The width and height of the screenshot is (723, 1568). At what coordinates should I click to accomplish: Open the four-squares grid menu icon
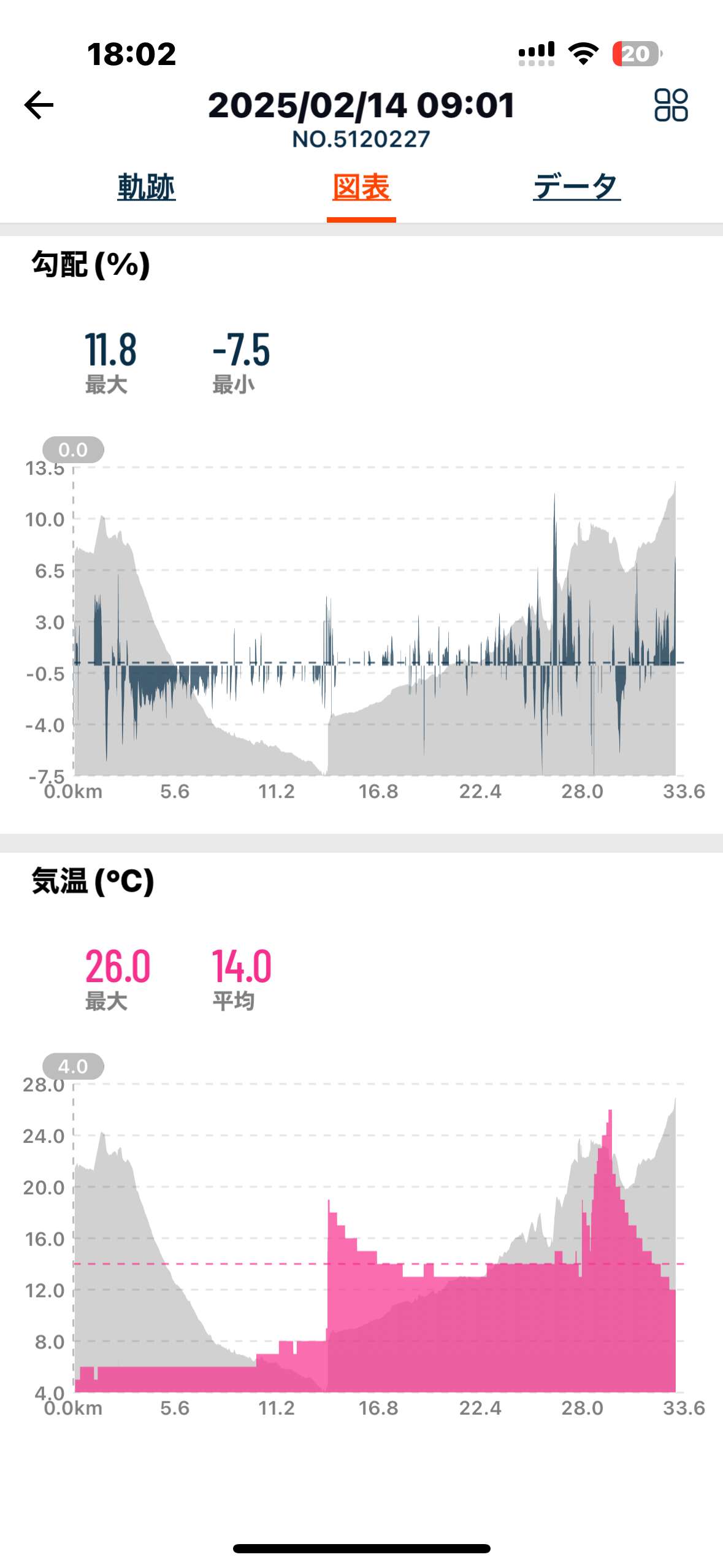pyautogui.click(x=671, y=105)
